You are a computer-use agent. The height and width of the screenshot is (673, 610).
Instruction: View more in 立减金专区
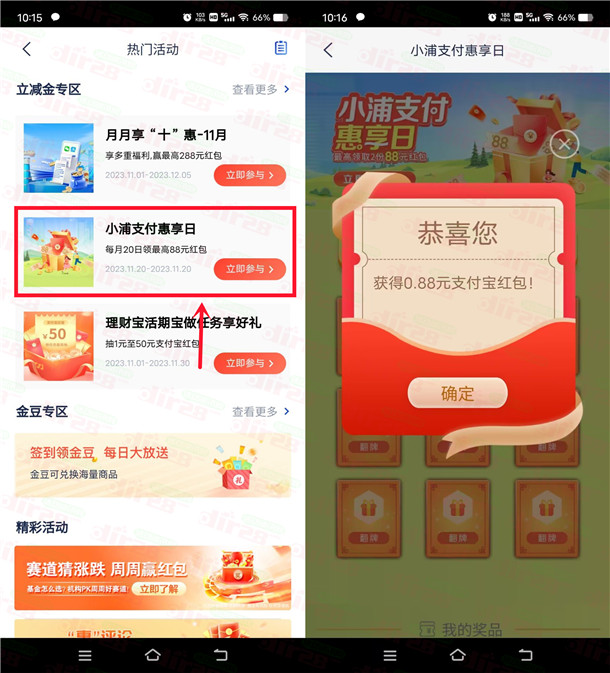pos(261,89)
